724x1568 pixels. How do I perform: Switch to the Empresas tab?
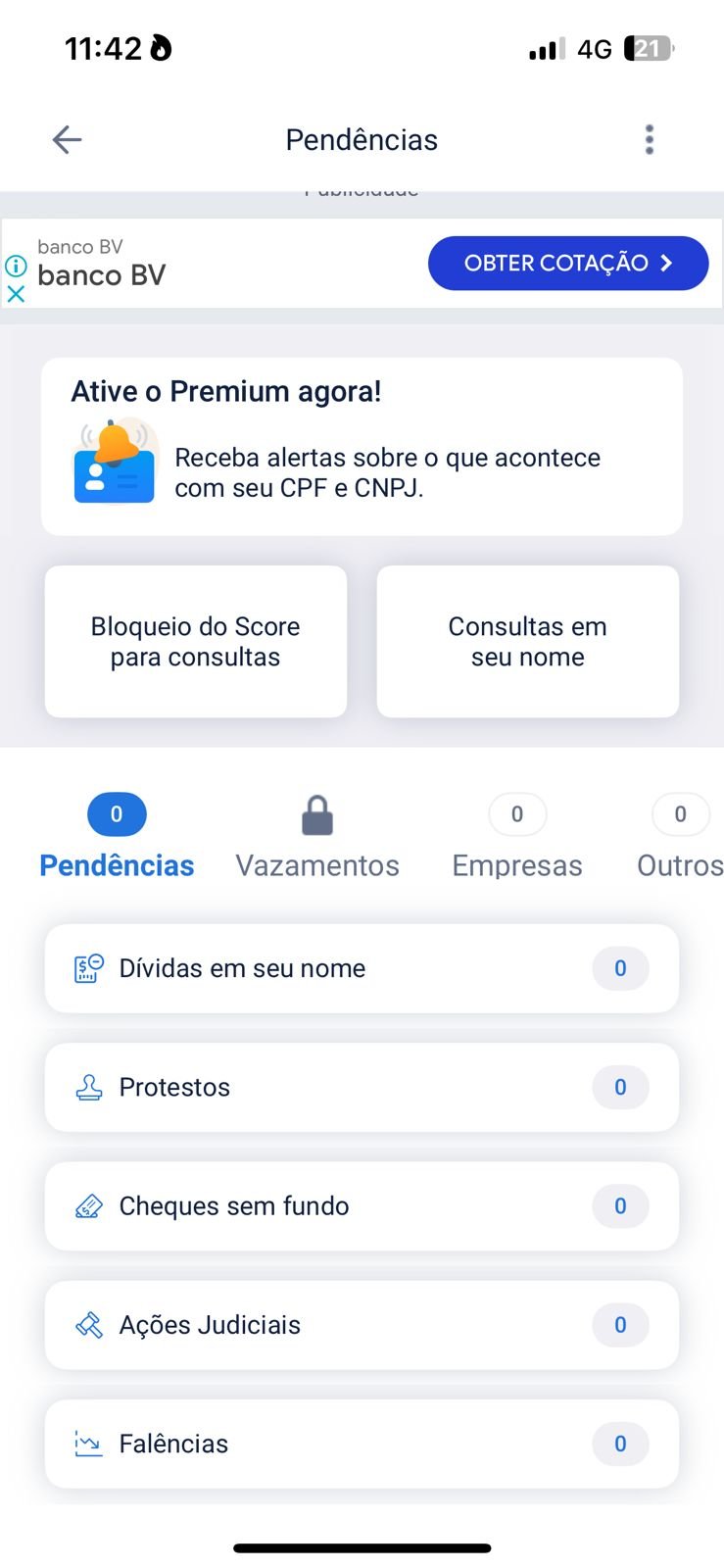(517, 839)
